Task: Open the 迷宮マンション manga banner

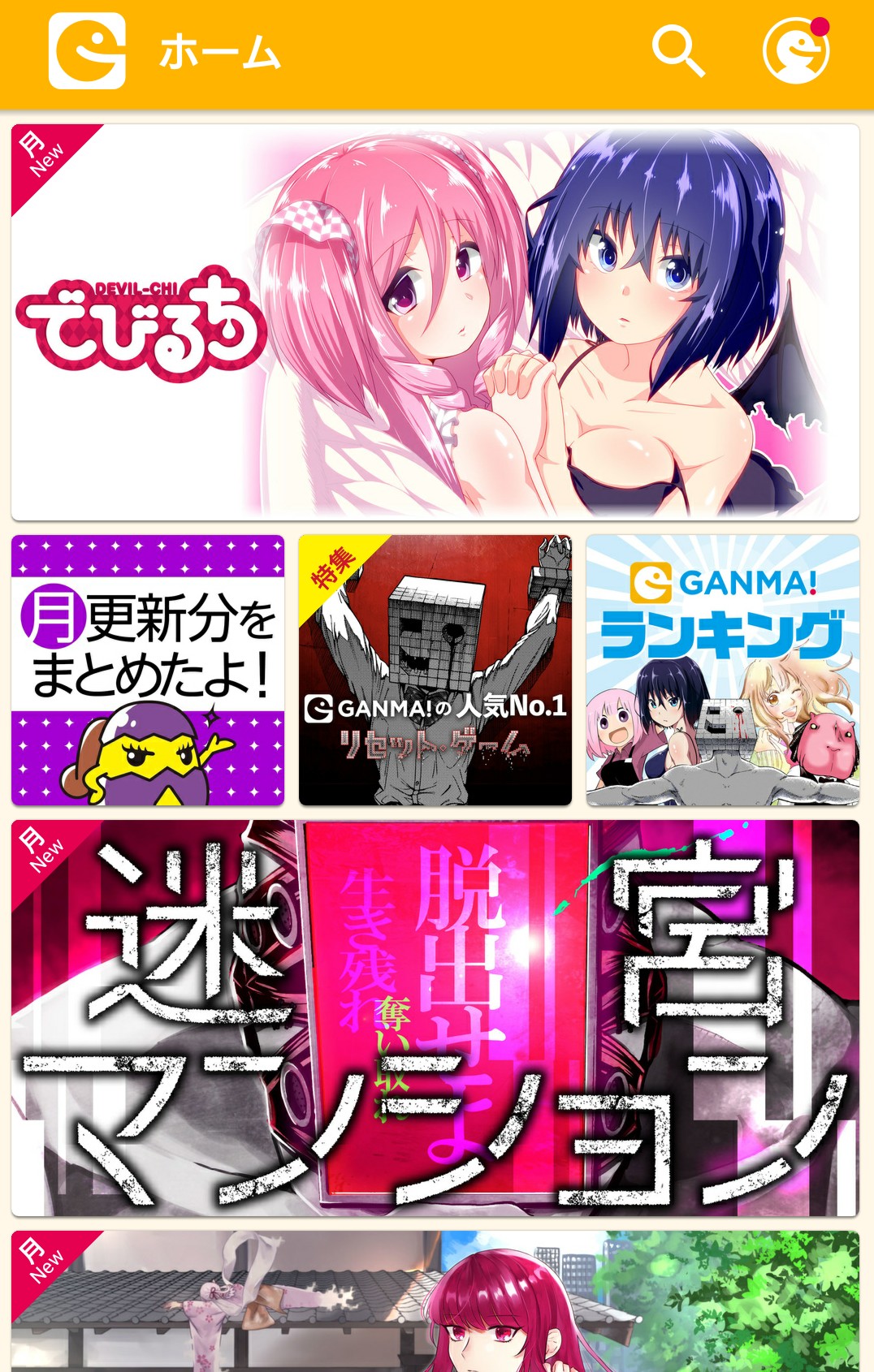Action: pos(435,1017)
